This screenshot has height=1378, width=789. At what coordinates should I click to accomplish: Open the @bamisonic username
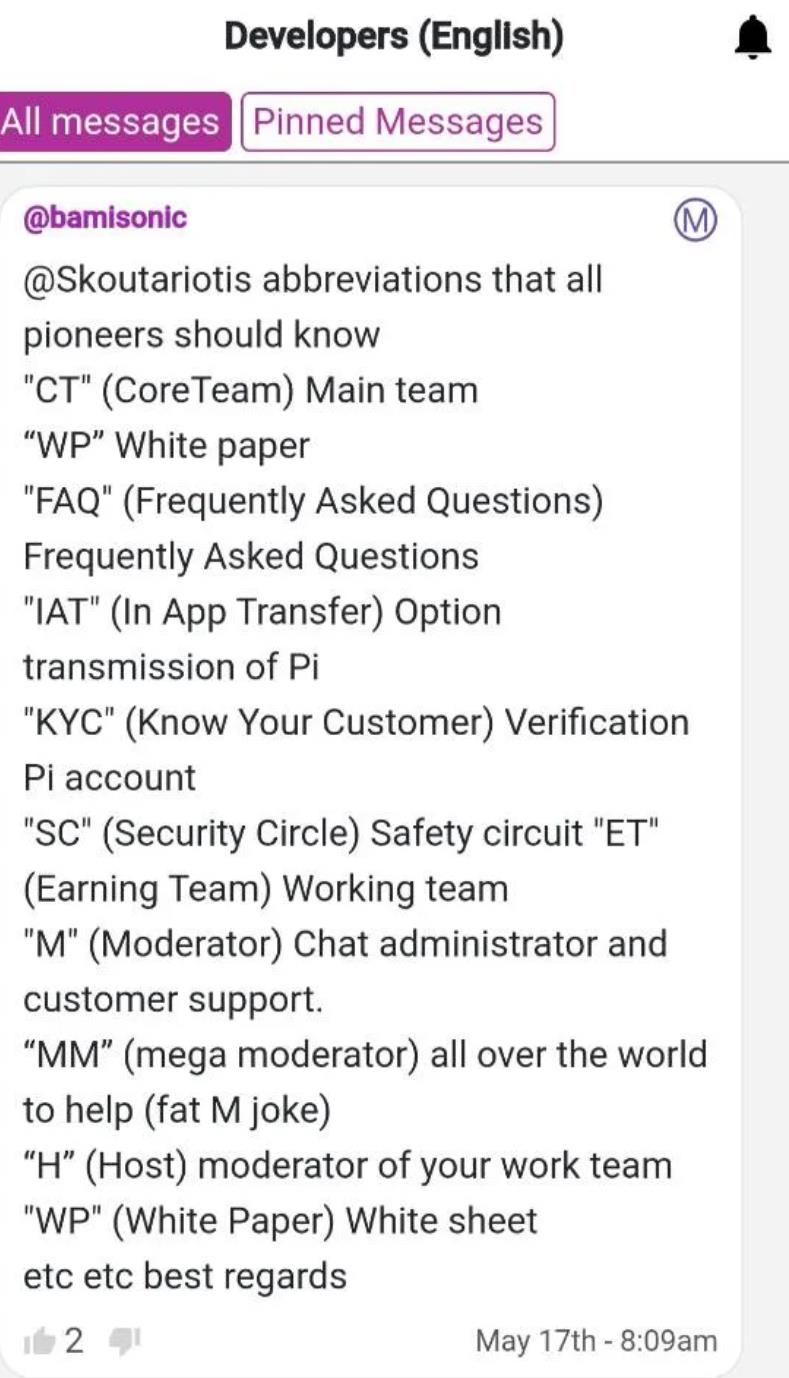(x=105, y=218)
